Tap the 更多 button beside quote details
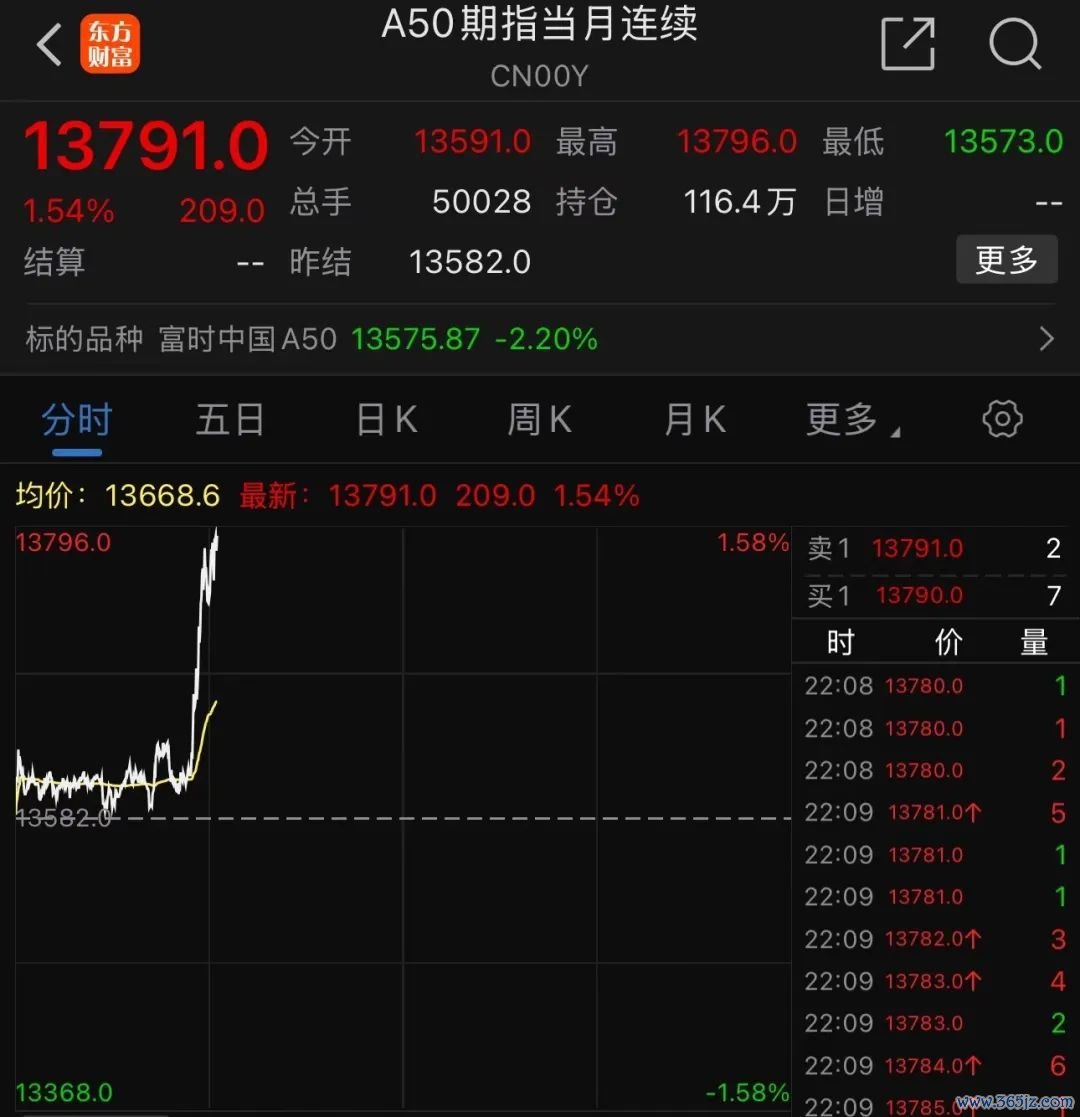Image resolution: width=1080 pixels, height=1117 pixels. click(1006, 261)
